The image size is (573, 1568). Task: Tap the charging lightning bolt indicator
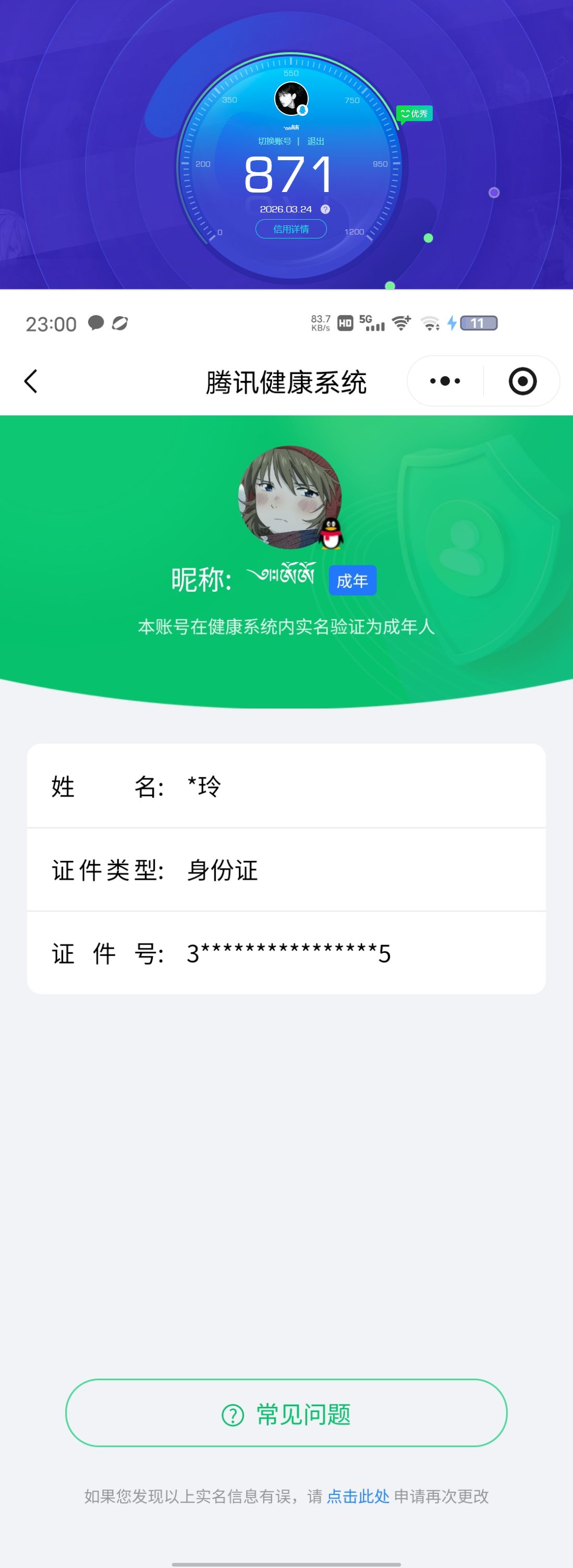pyautogui.click(x=452, y=324)
